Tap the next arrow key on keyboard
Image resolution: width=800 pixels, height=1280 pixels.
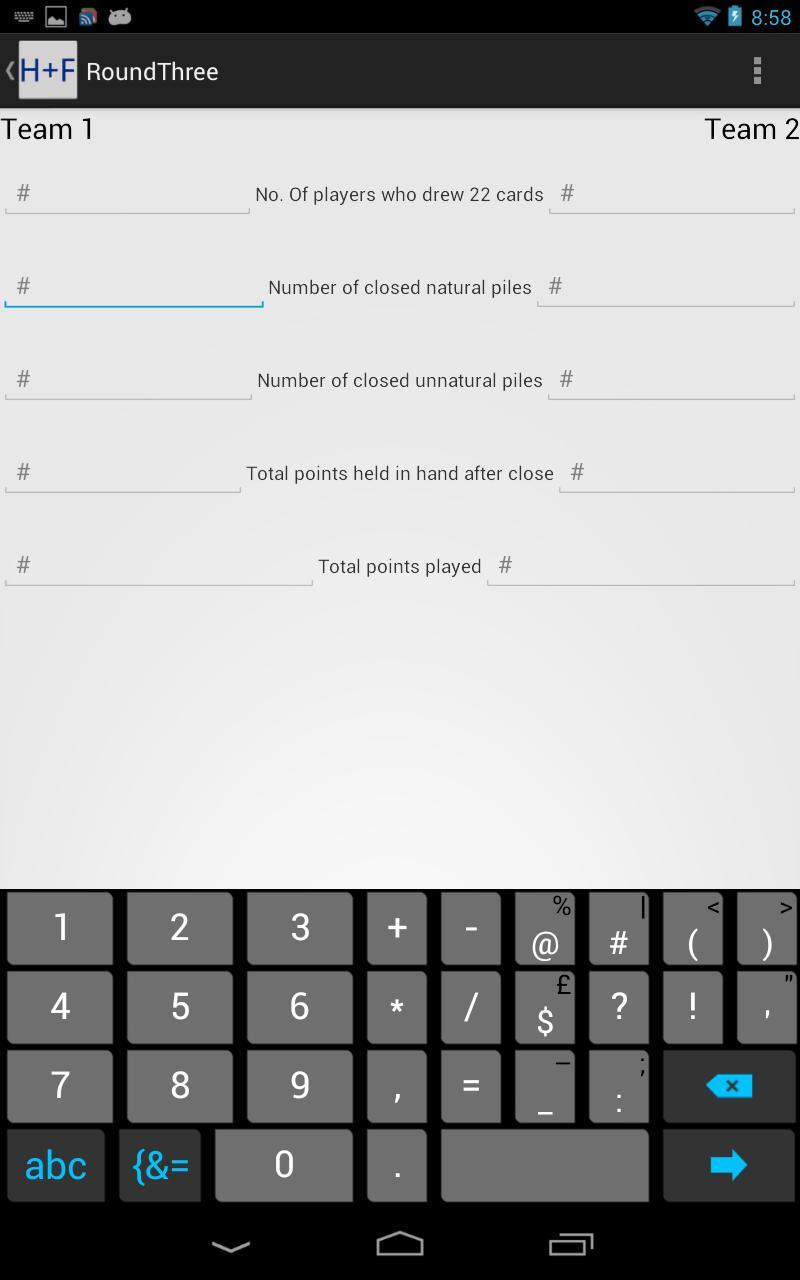[x=729, y=1165]
